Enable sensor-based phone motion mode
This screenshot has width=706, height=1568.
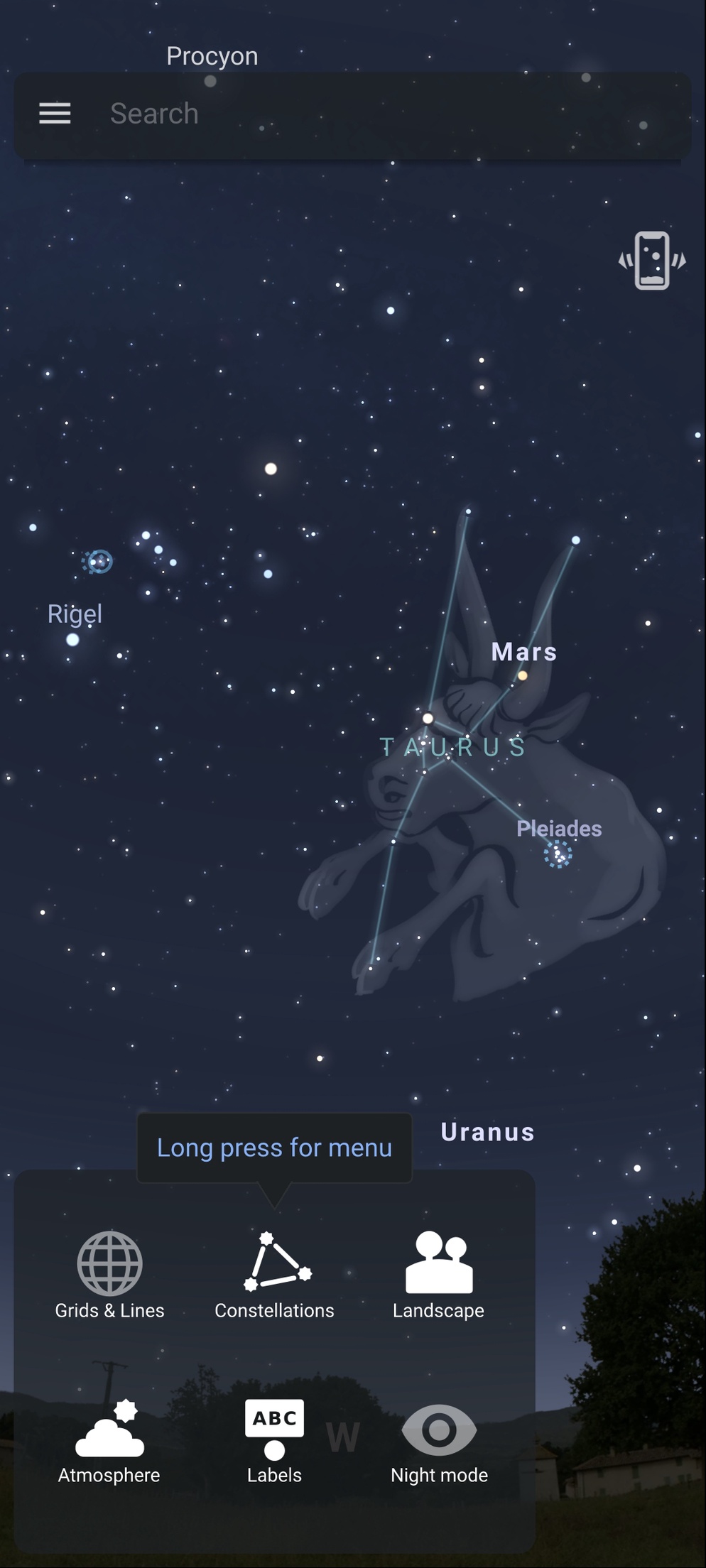[652, 261]
